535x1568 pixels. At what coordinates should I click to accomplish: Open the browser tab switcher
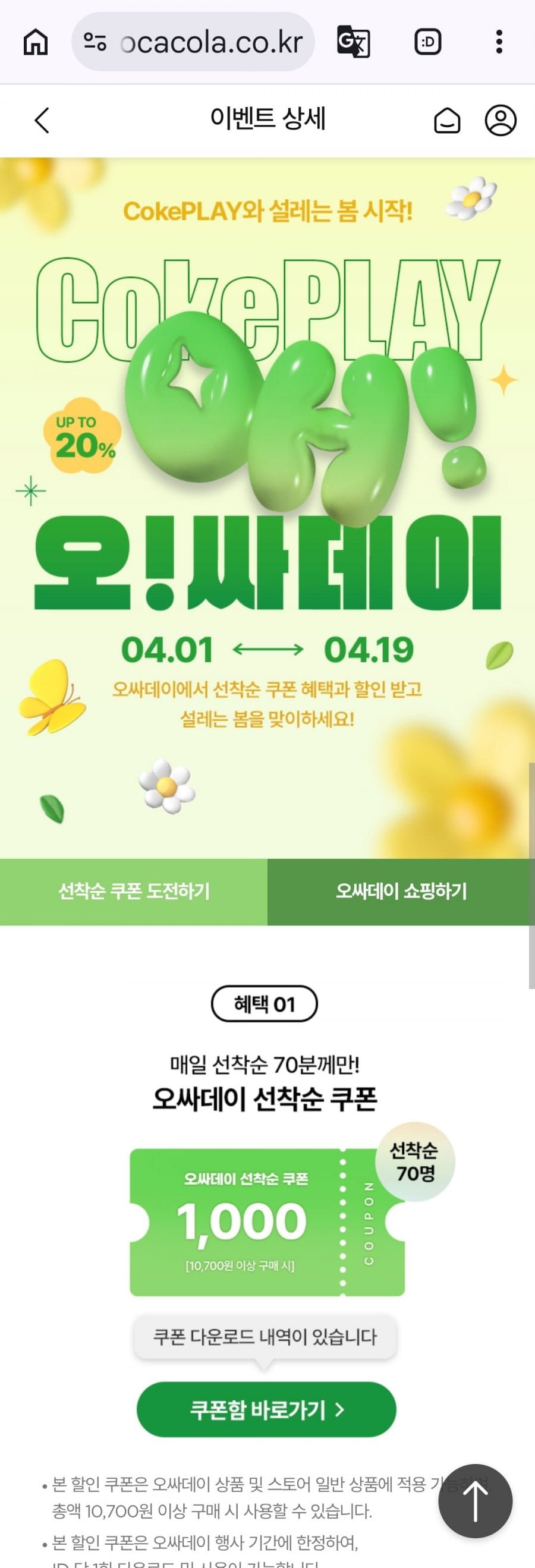pos(427,42)
